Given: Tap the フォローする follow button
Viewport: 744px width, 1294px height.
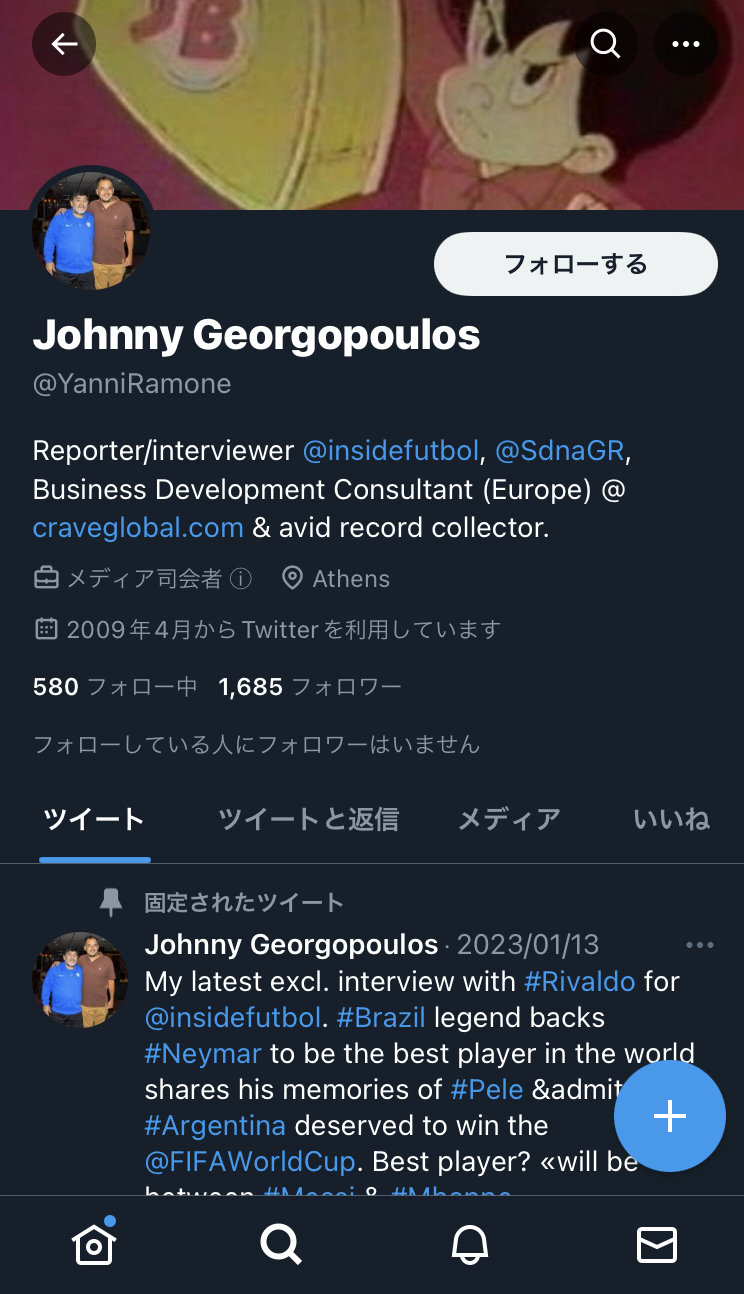Looking at the screenshot, I should pyautogui.click(x=575, y=264).
